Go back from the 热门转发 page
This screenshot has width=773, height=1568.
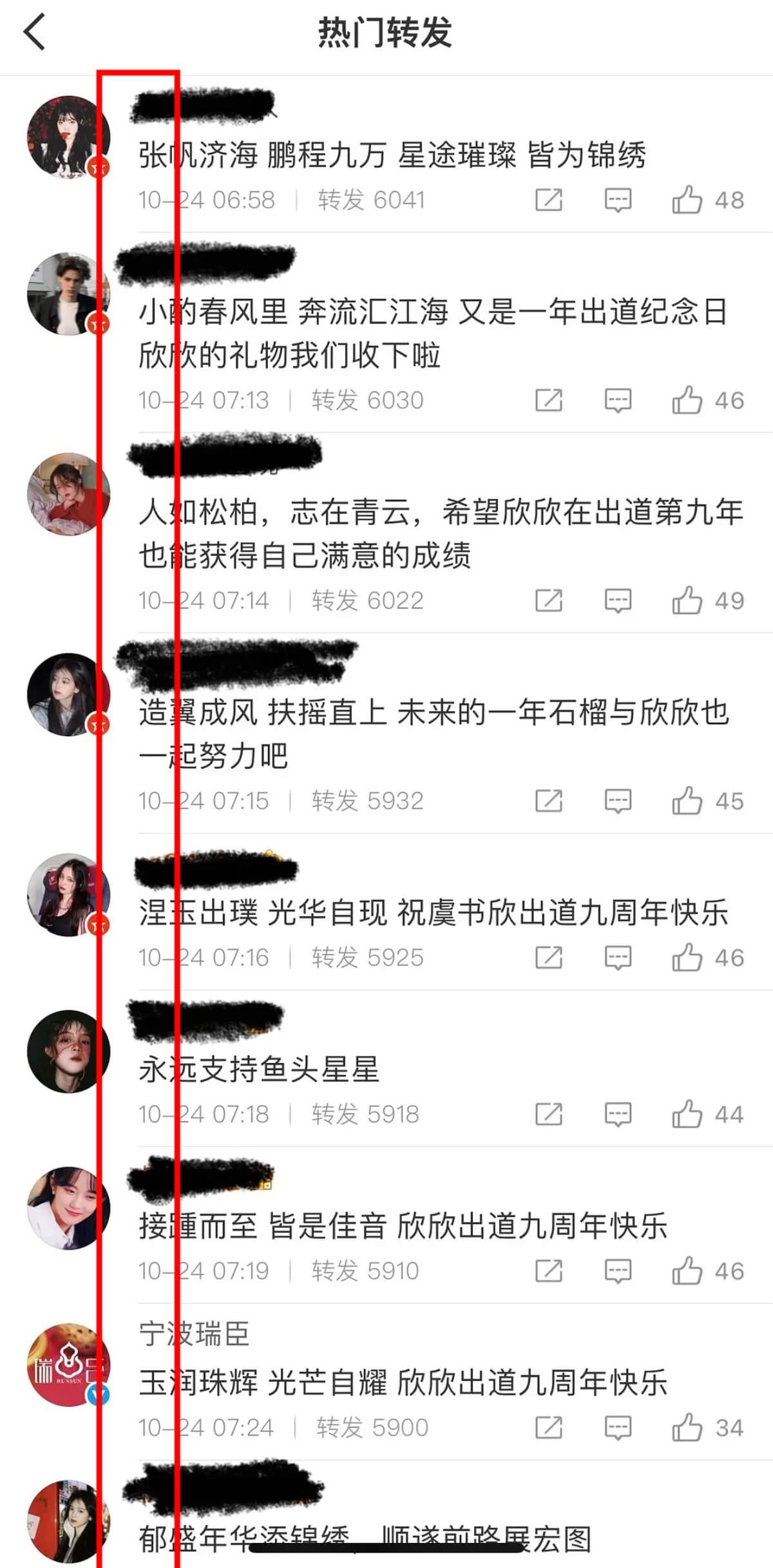pyautogui.click(x=35, y=32)
